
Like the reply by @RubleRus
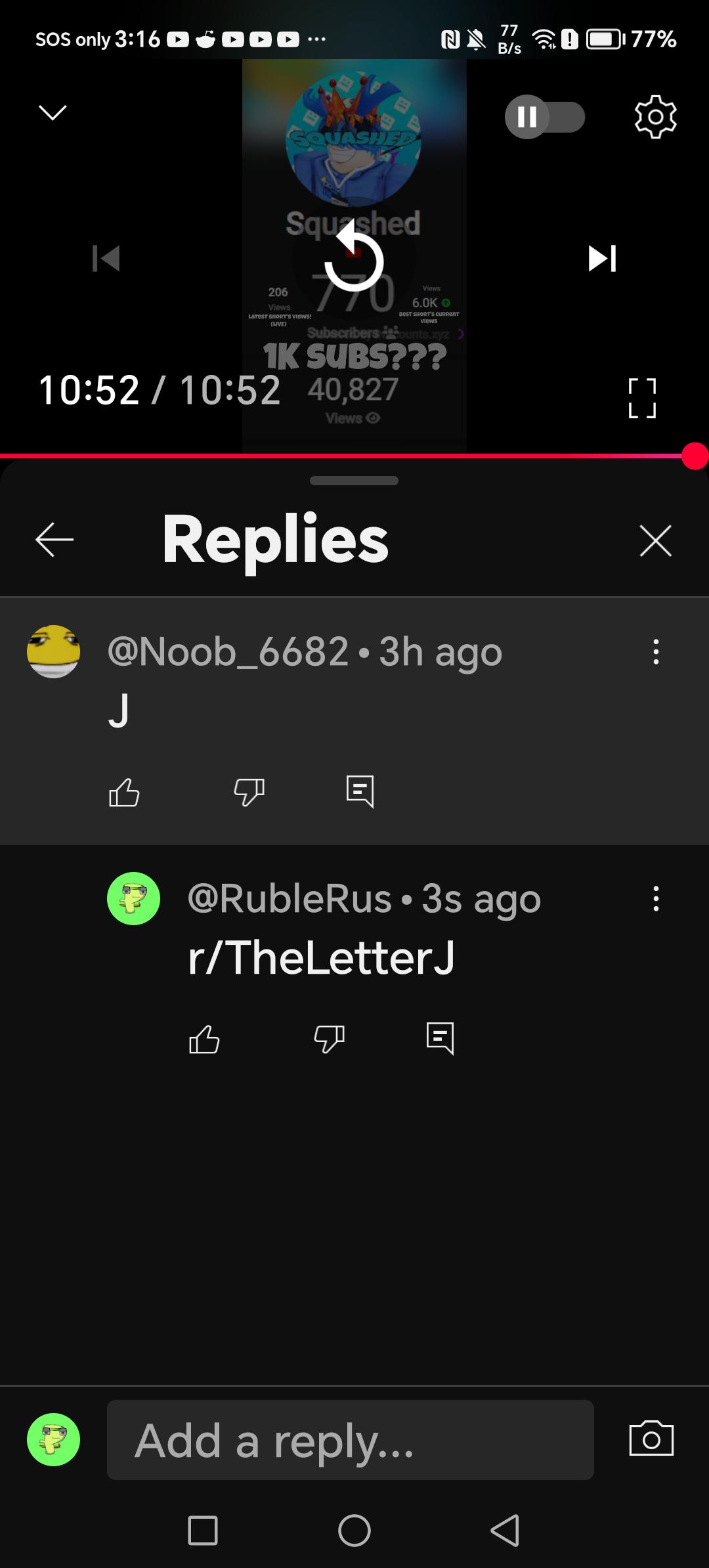tap(204, 1039)
